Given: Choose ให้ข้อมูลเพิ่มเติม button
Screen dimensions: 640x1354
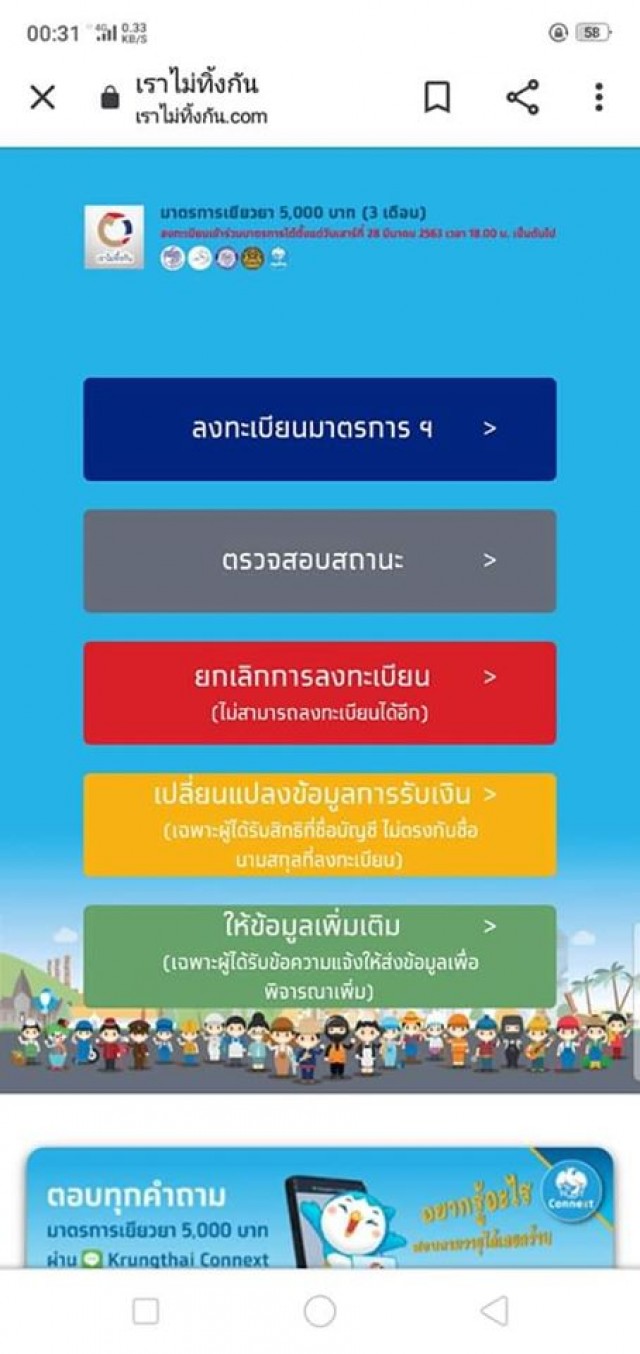Looking at the screenshot, I should tap(320, 957).
